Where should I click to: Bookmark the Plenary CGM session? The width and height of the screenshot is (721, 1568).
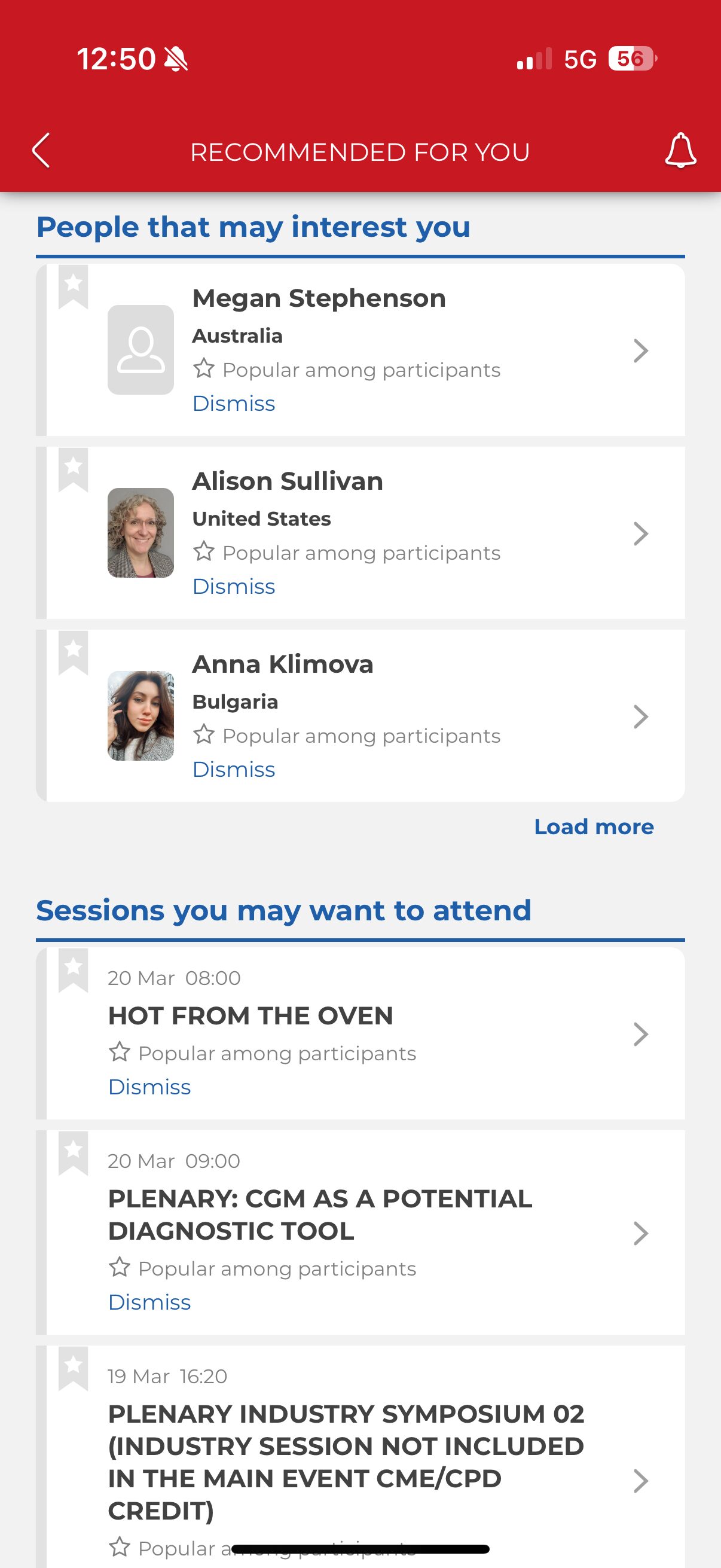point(73,1154)
